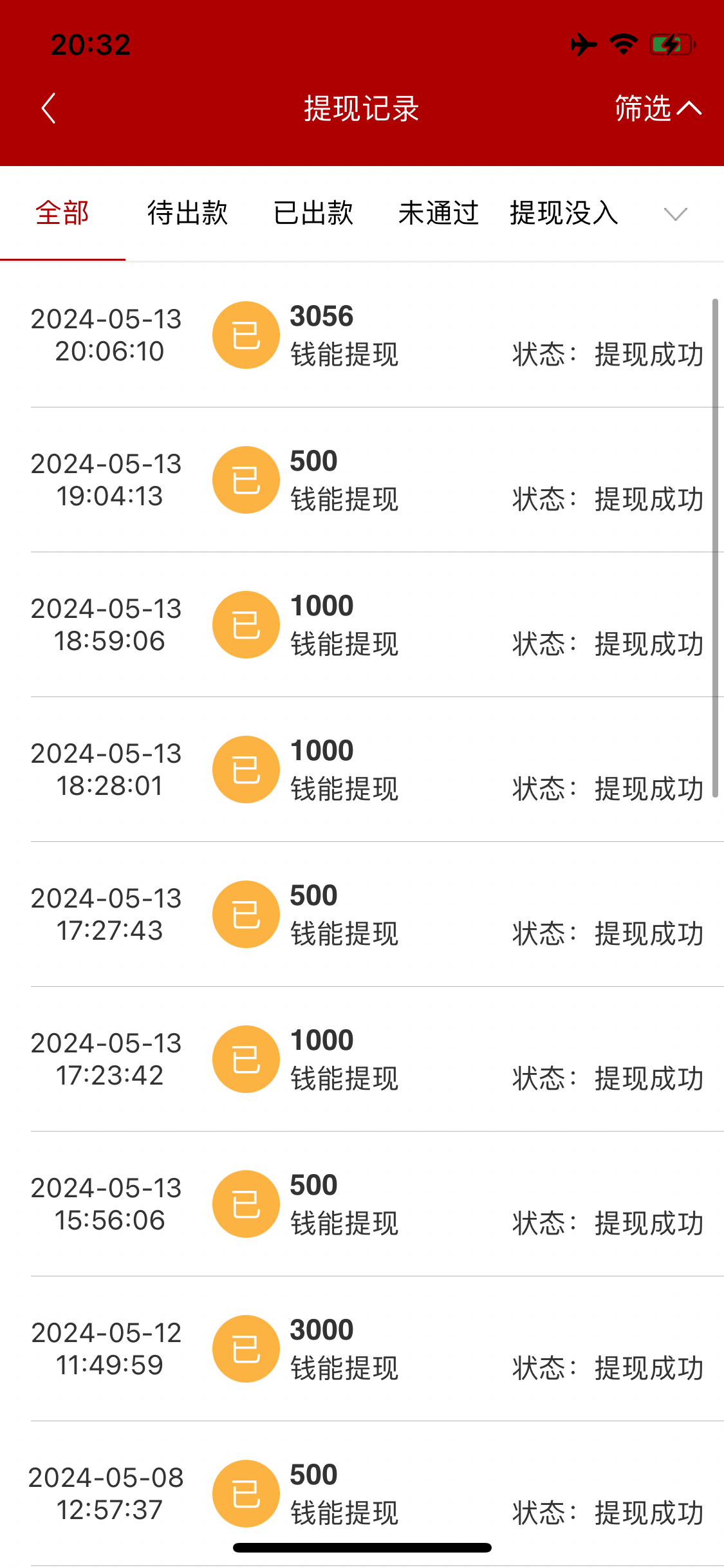Go back from the 提现记录 page
This screenshot has height=1568, width=724.
click(48, 108)
